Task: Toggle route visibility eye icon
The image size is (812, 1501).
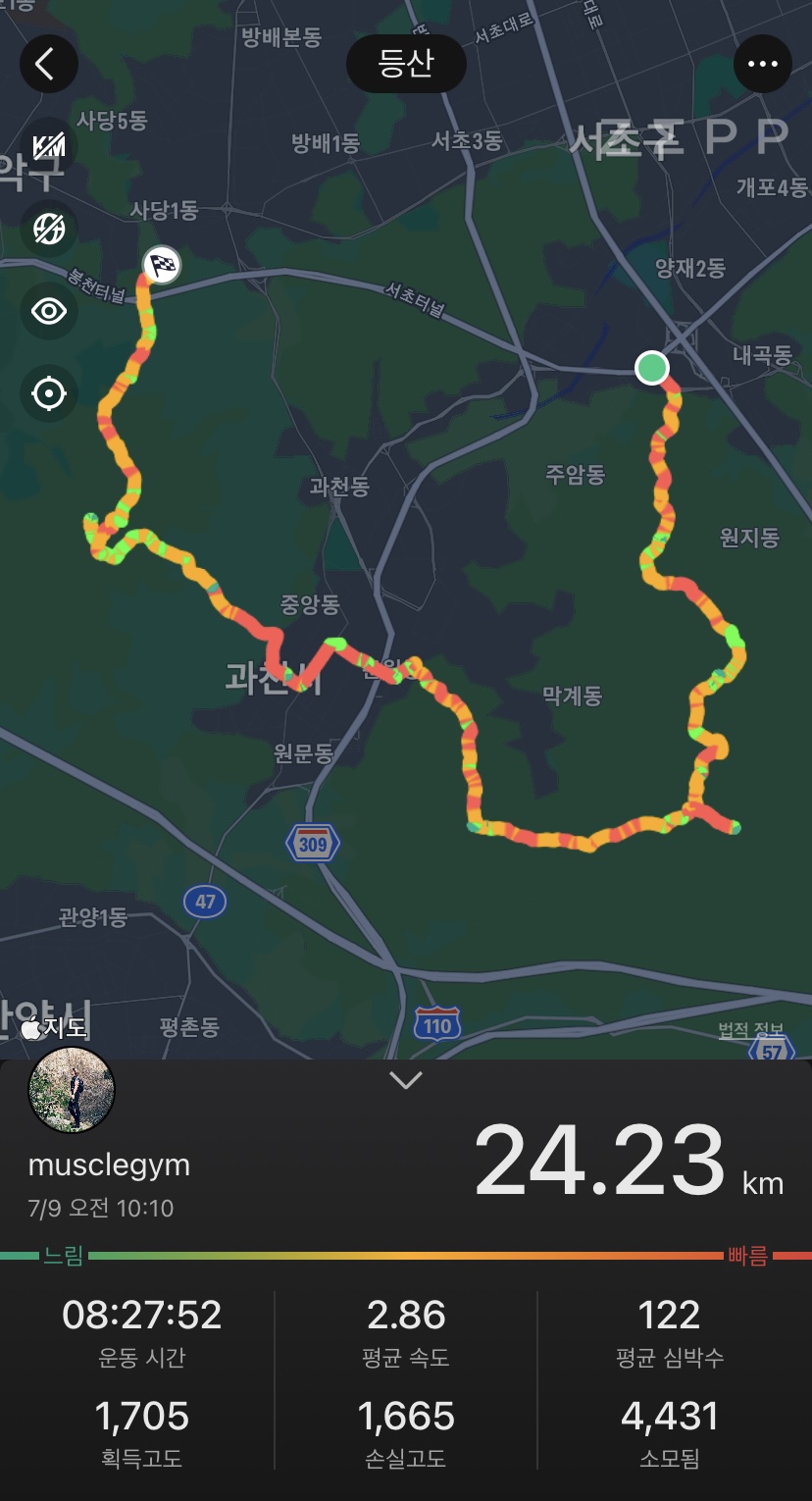Action: (48, 312)
